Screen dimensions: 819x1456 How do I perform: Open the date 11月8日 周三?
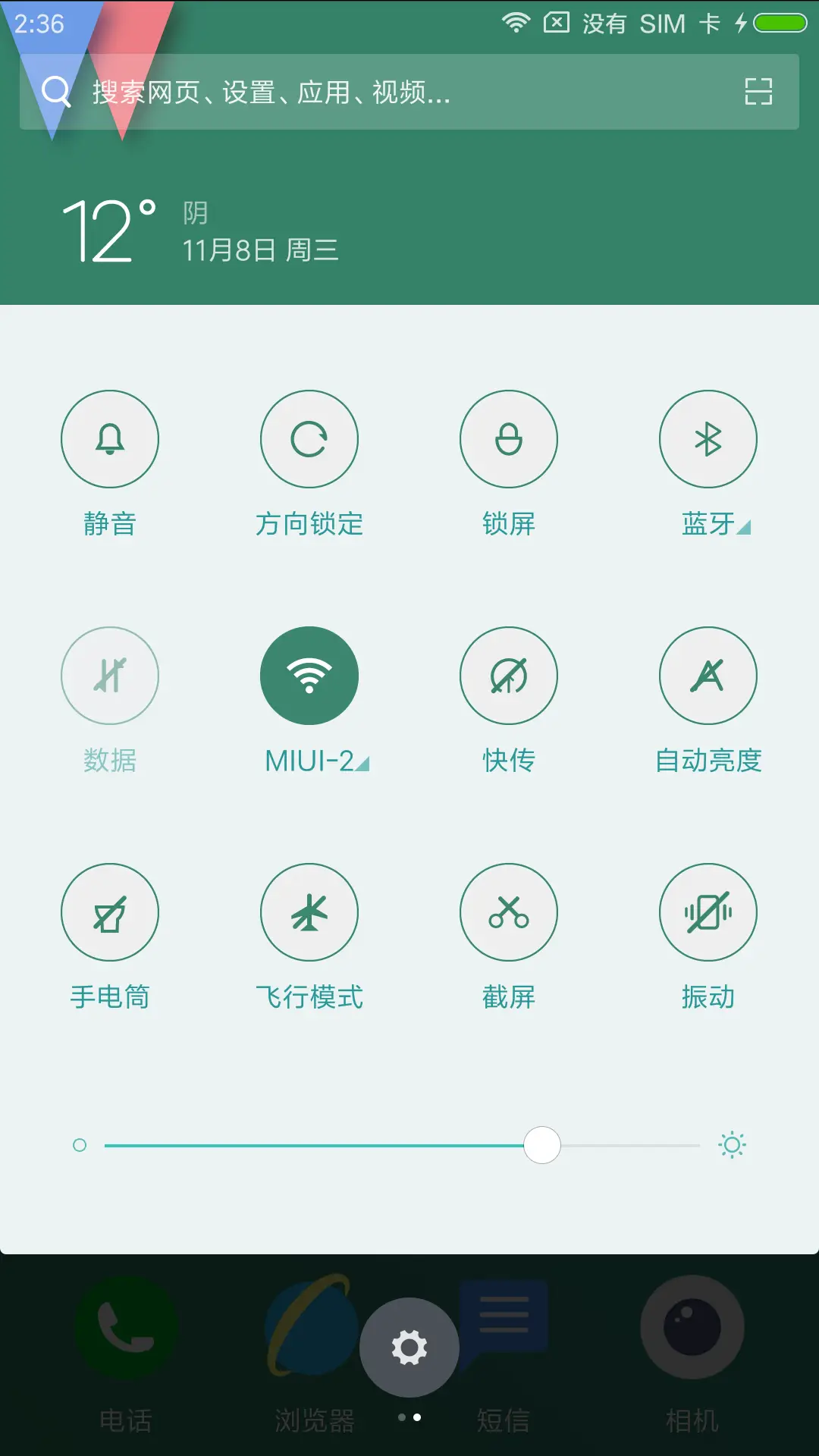point(262,250)
